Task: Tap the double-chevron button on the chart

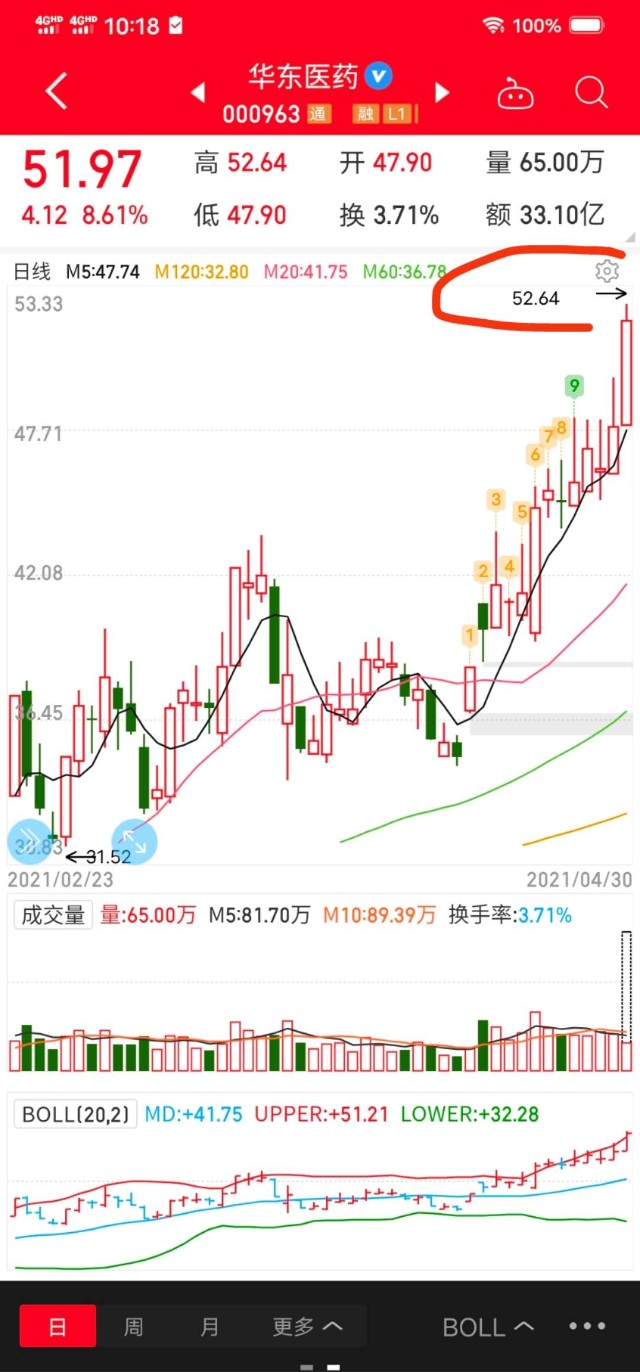Action: [x=28, y=841]
